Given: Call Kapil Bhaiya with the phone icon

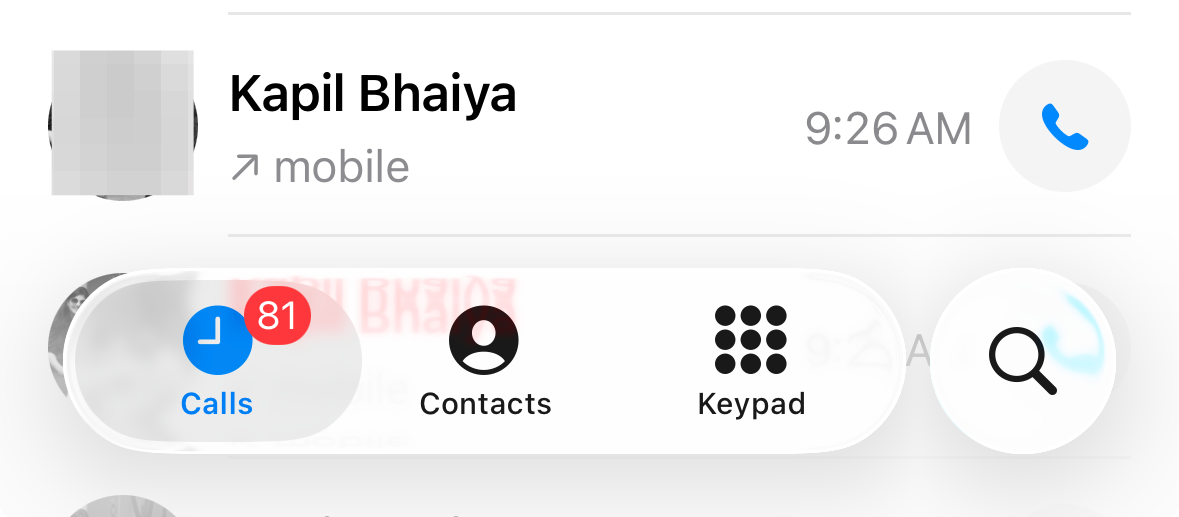Looking at the screenshot, I should (x=1064, y=127).
